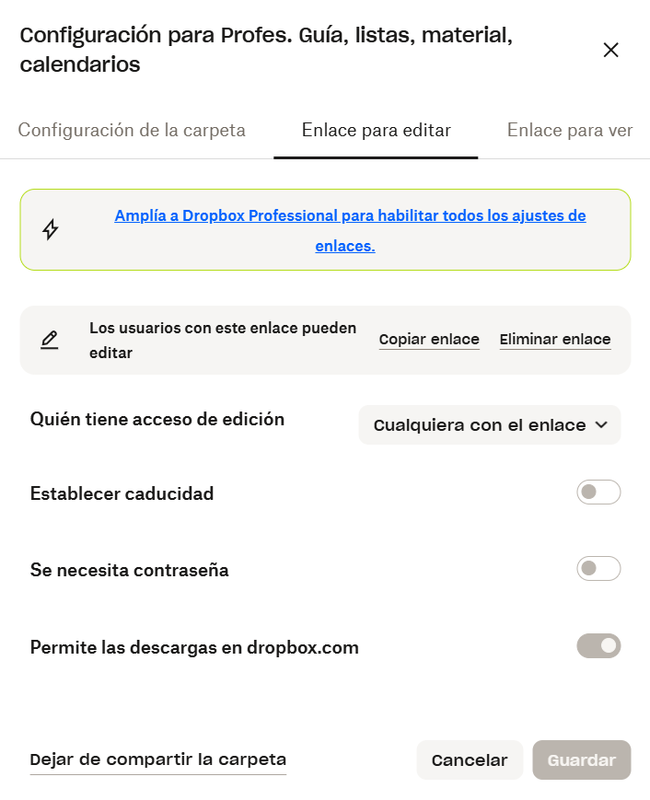Expand the Cualquiera con el enlace dropdown

tap(490, 425)
